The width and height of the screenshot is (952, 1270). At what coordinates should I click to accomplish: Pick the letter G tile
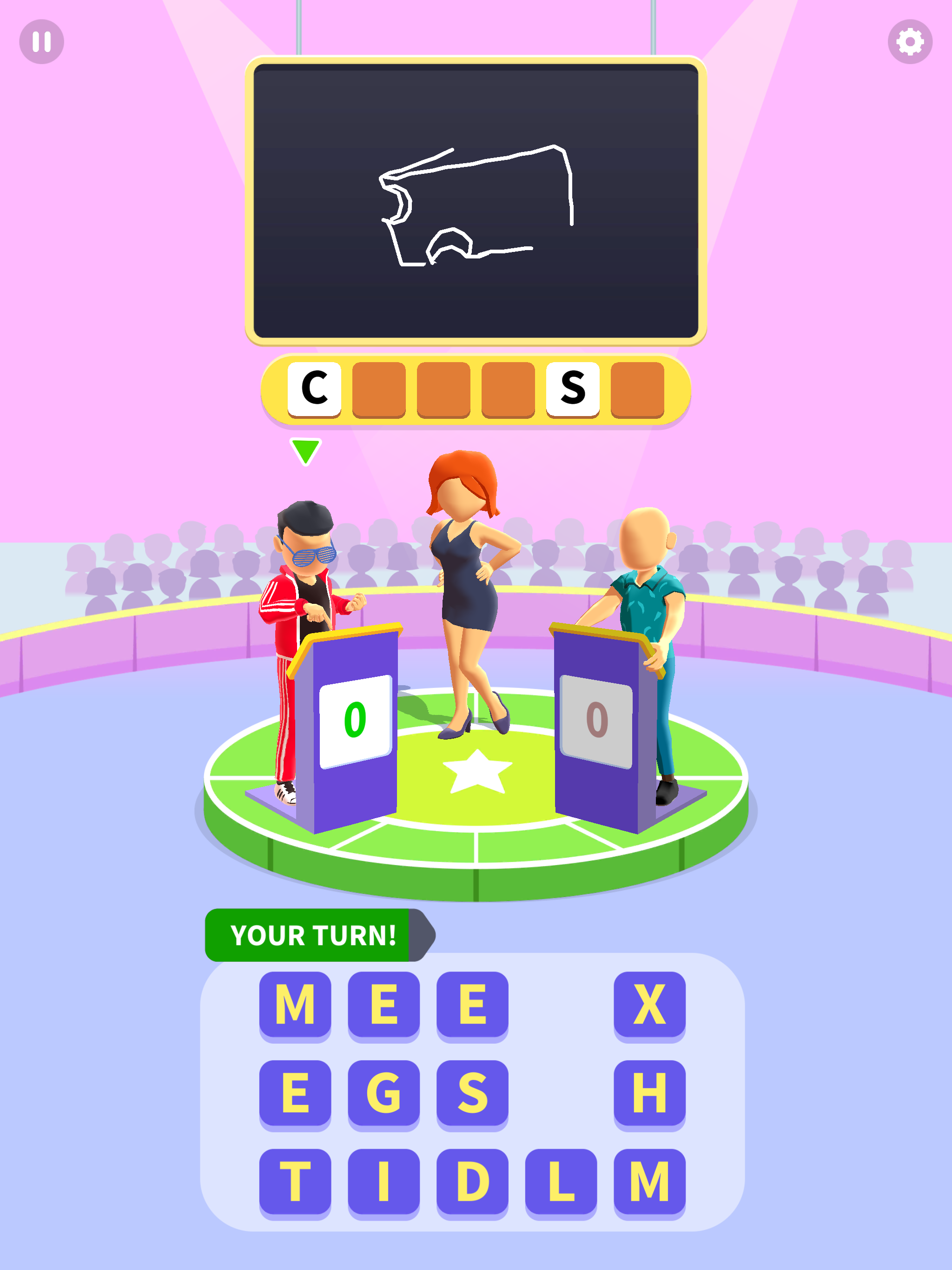click(x=383, y=1093)
